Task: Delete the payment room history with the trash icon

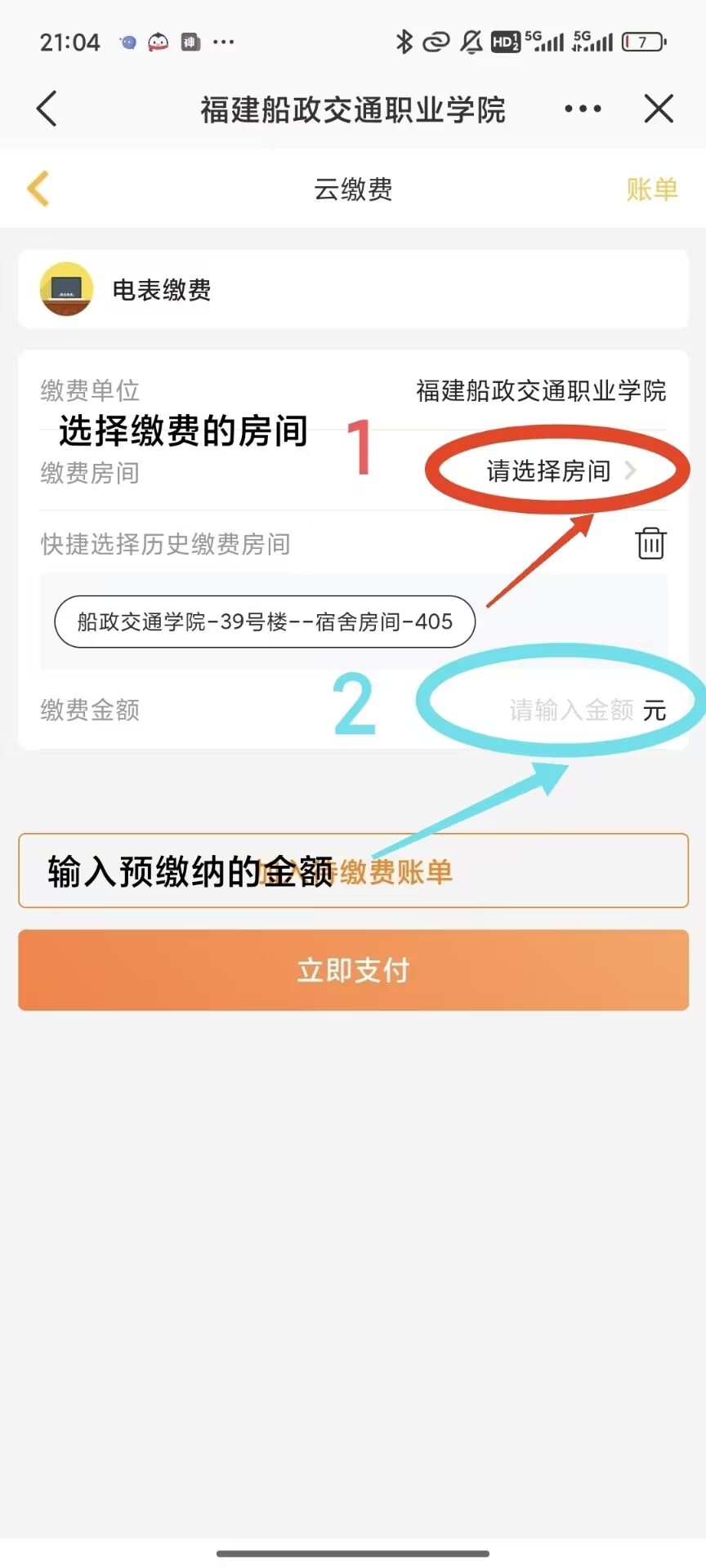Action: click(x=650, y=543)
